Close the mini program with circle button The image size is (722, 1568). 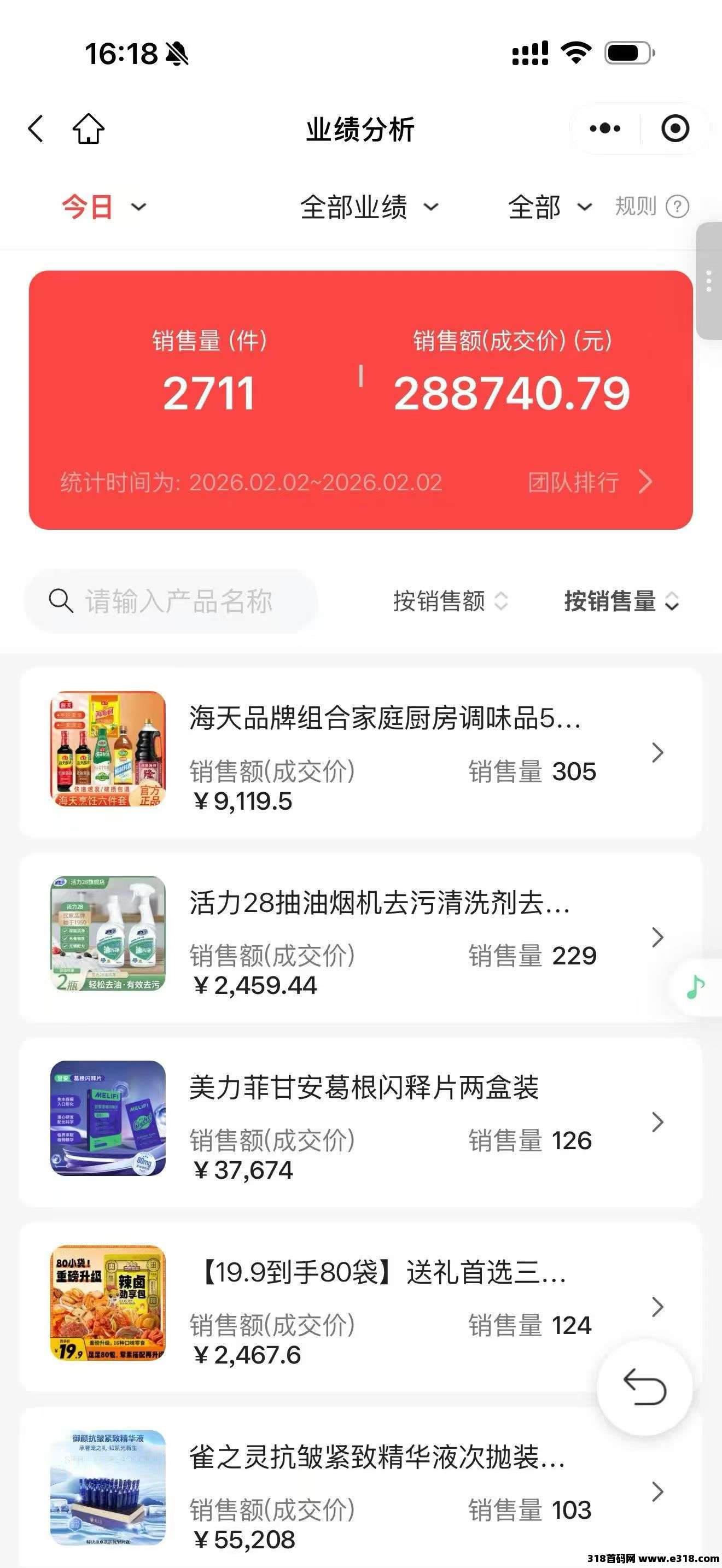coord(674,128)
